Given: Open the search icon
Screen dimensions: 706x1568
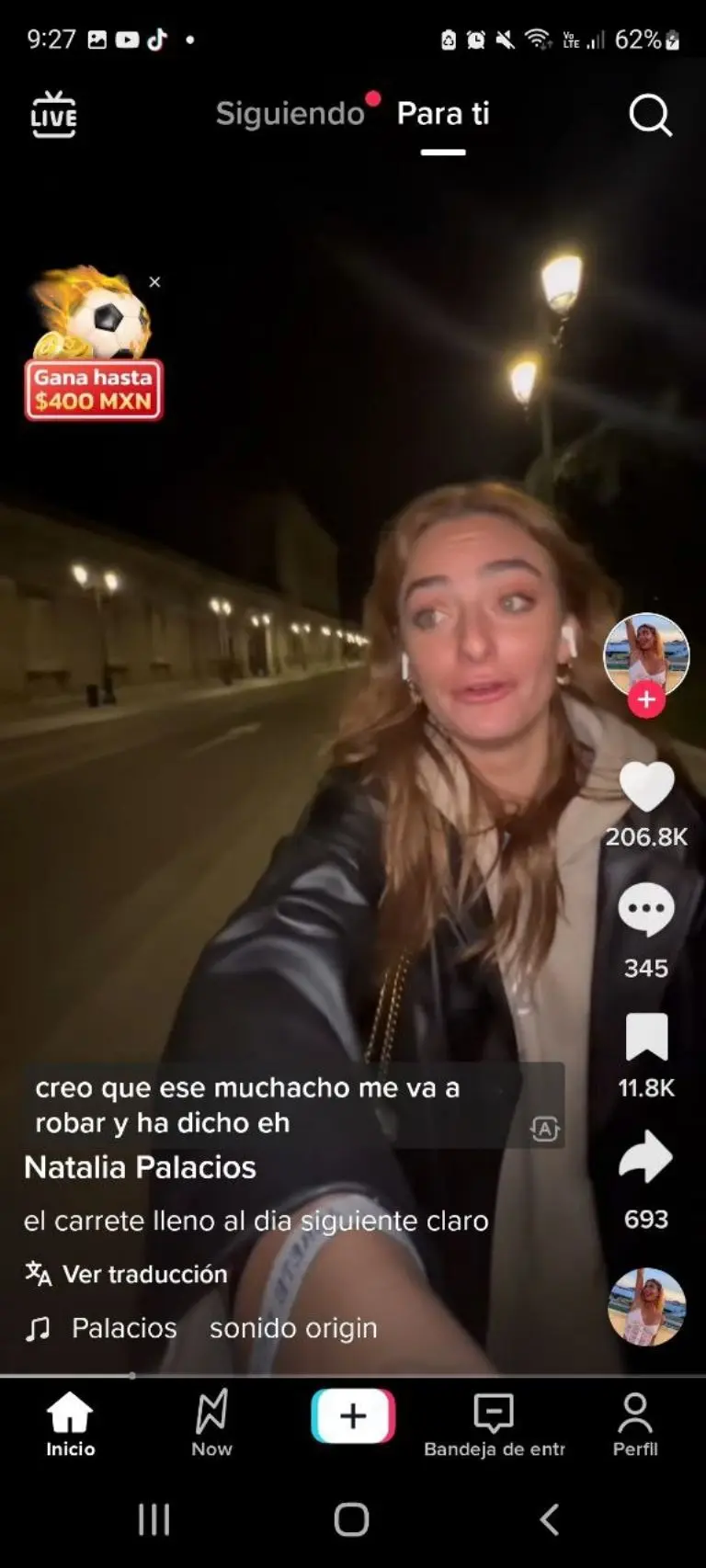Looking at the screenshot, I should click(x=650, y=113).
